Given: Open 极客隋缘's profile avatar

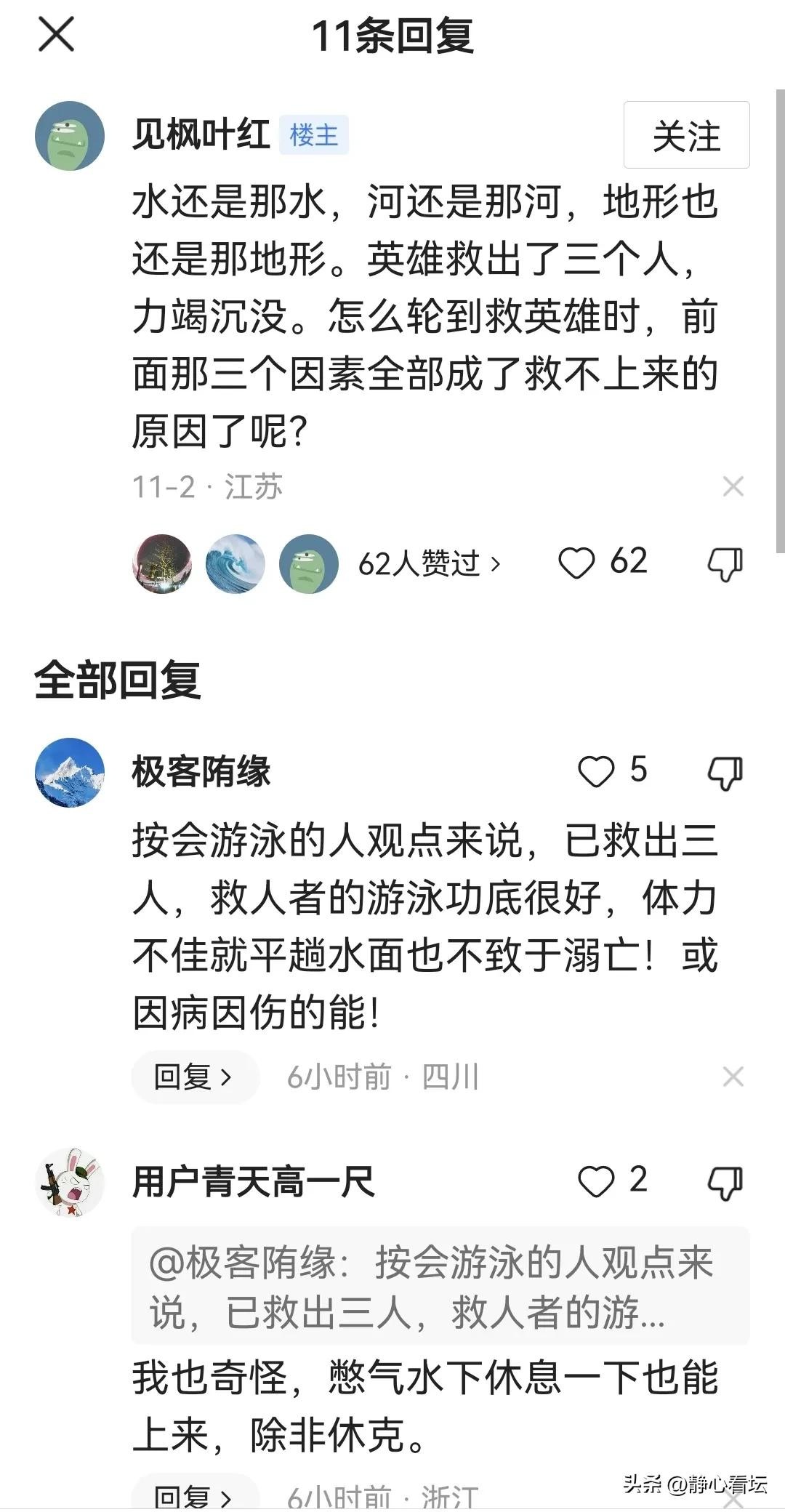Looking at the screenshot, I should (70, 772).
